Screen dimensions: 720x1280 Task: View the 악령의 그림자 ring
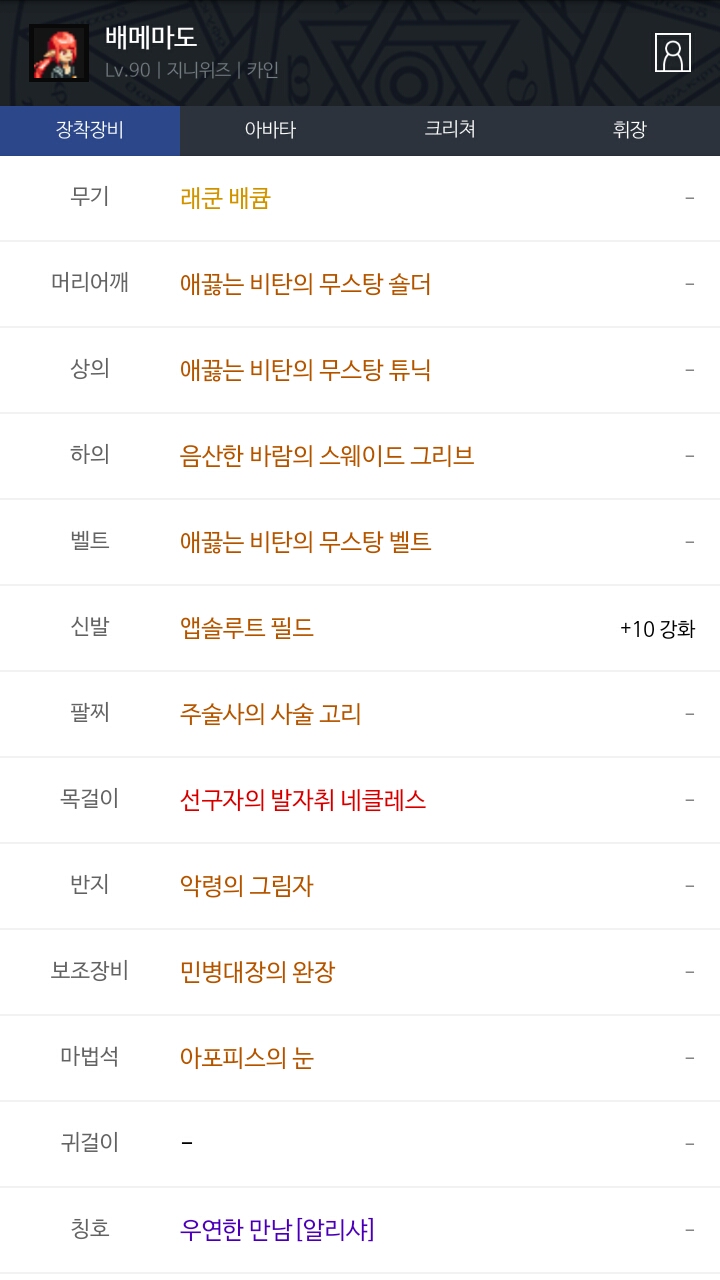click(247, 886)
